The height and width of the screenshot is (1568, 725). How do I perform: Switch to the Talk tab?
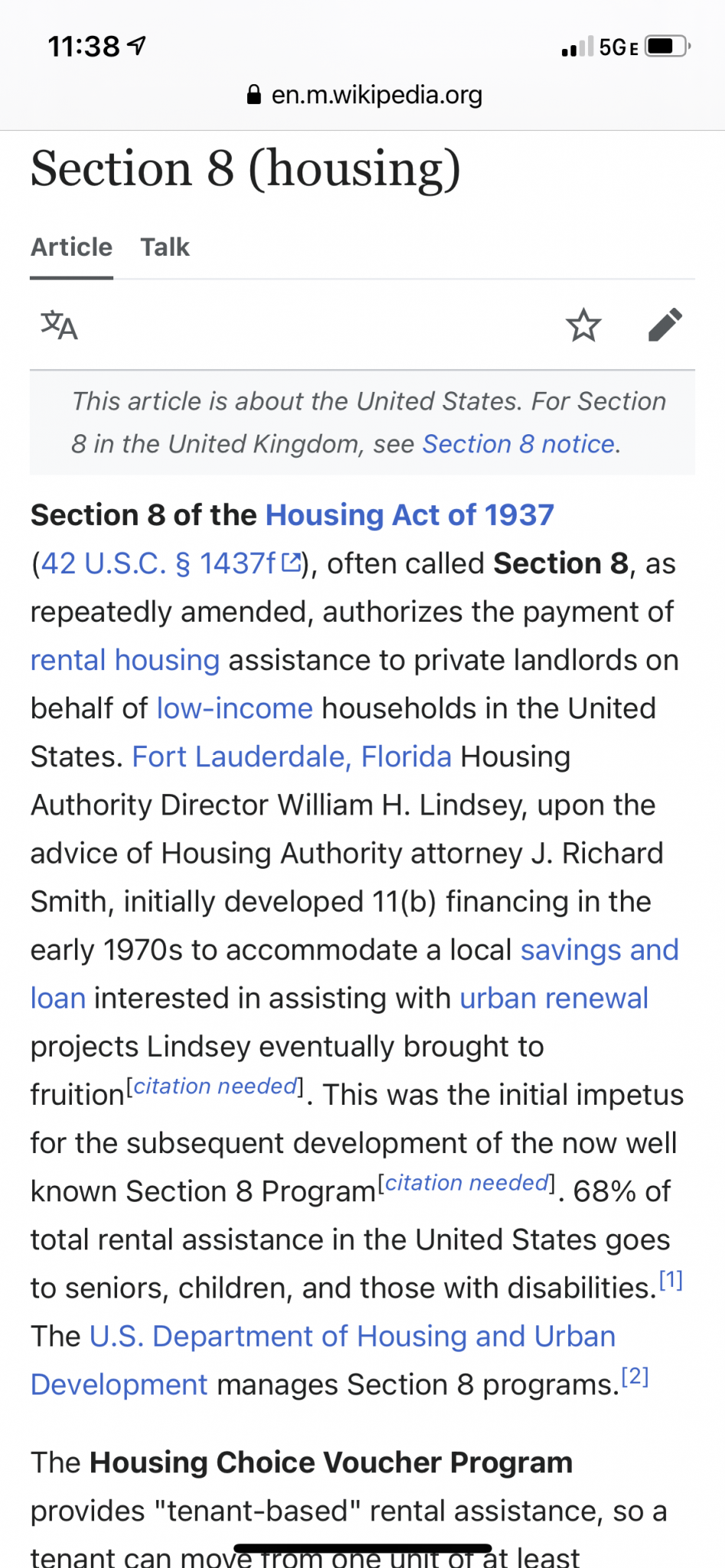tap(165, 247)
